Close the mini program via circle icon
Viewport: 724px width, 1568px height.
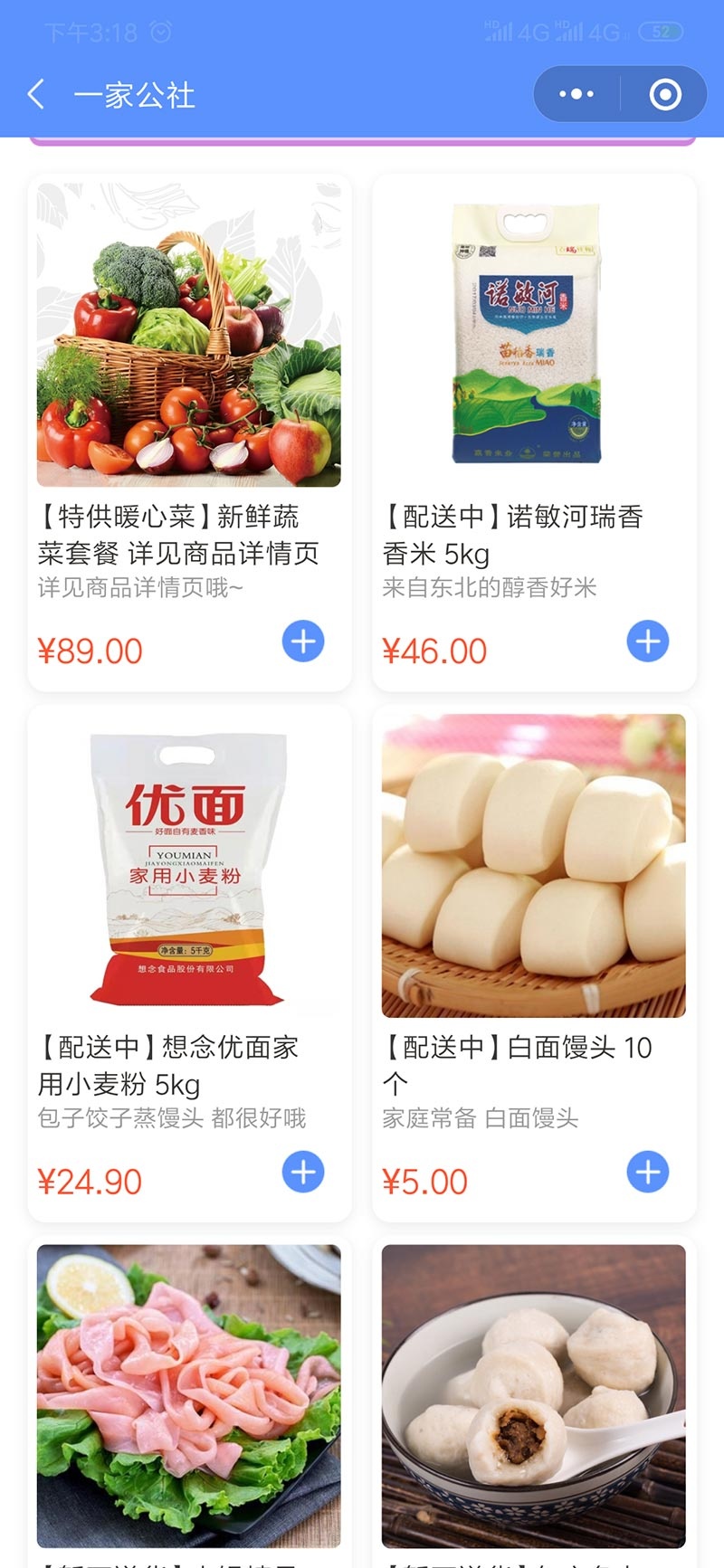pyautogui.click(x=665, y=94)
